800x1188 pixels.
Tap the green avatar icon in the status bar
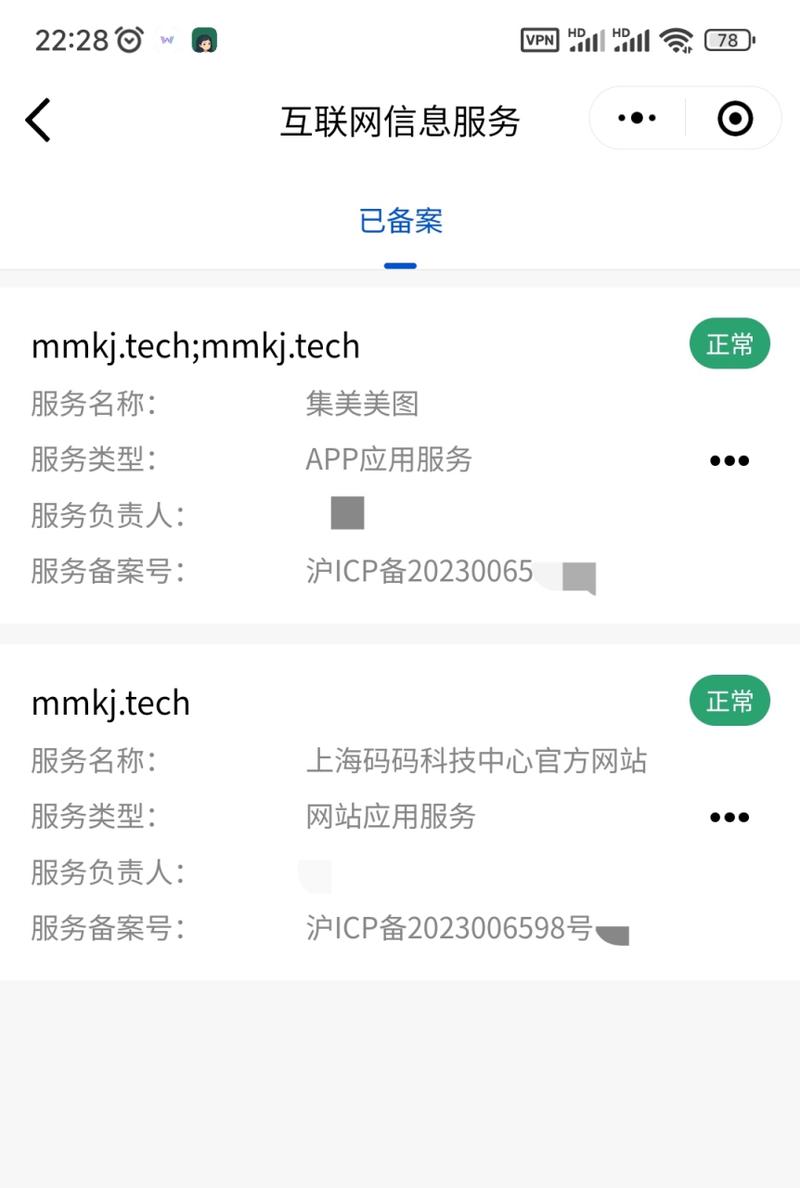205,40
